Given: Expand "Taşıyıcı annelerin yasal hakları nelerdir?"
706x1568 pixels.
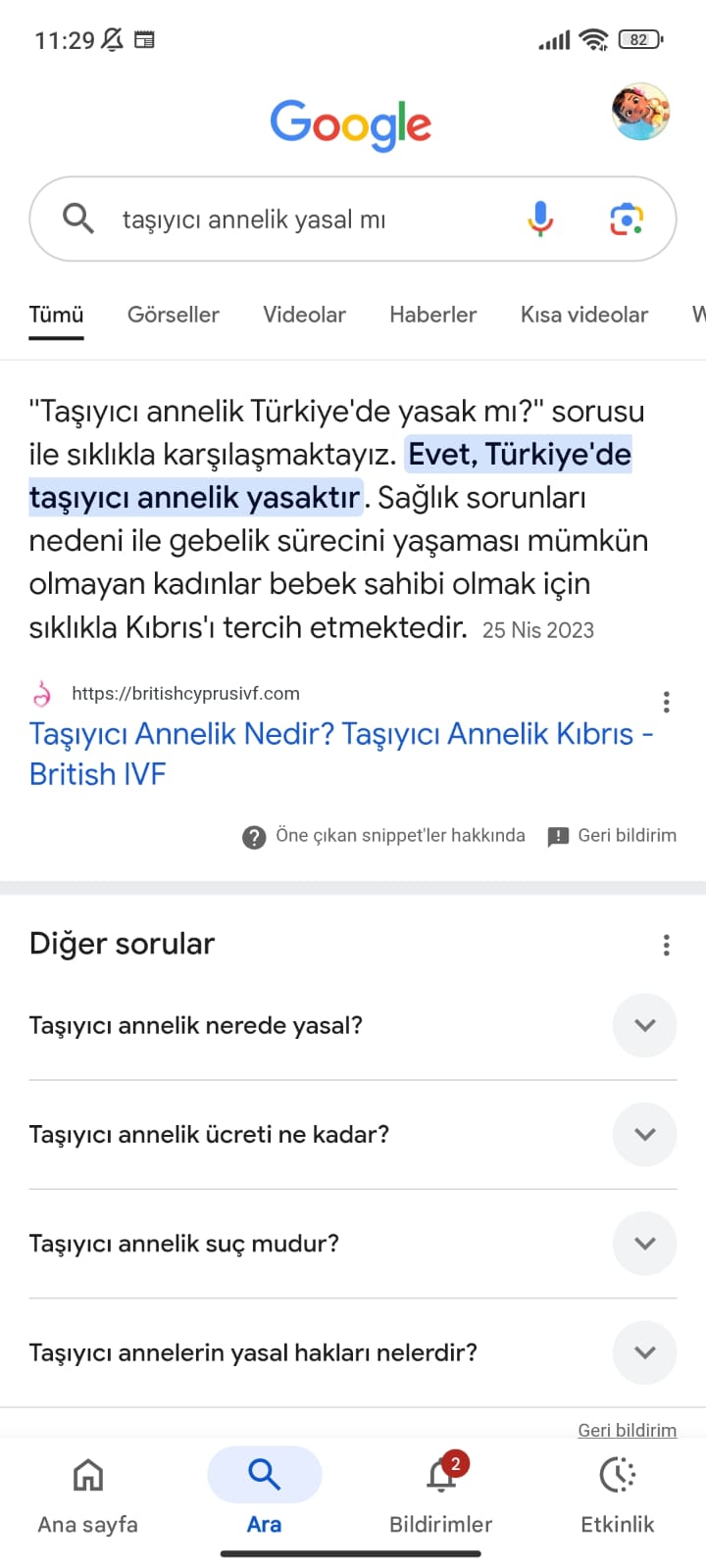Looking at the screenshot, I should pos(644,1352).
